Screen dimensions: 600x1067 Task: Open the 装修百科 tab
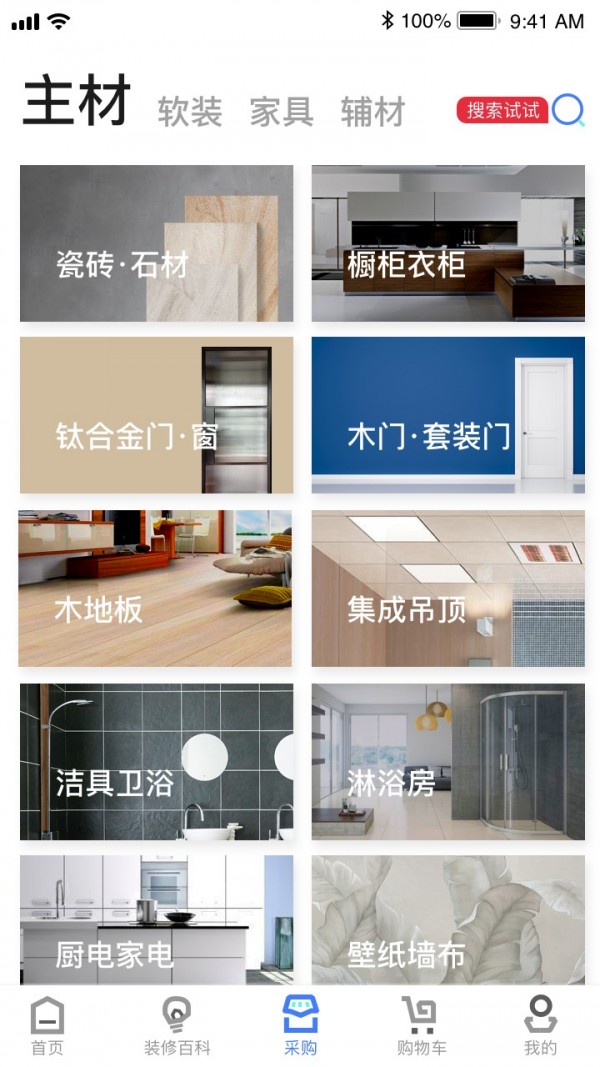(177, 1027)
